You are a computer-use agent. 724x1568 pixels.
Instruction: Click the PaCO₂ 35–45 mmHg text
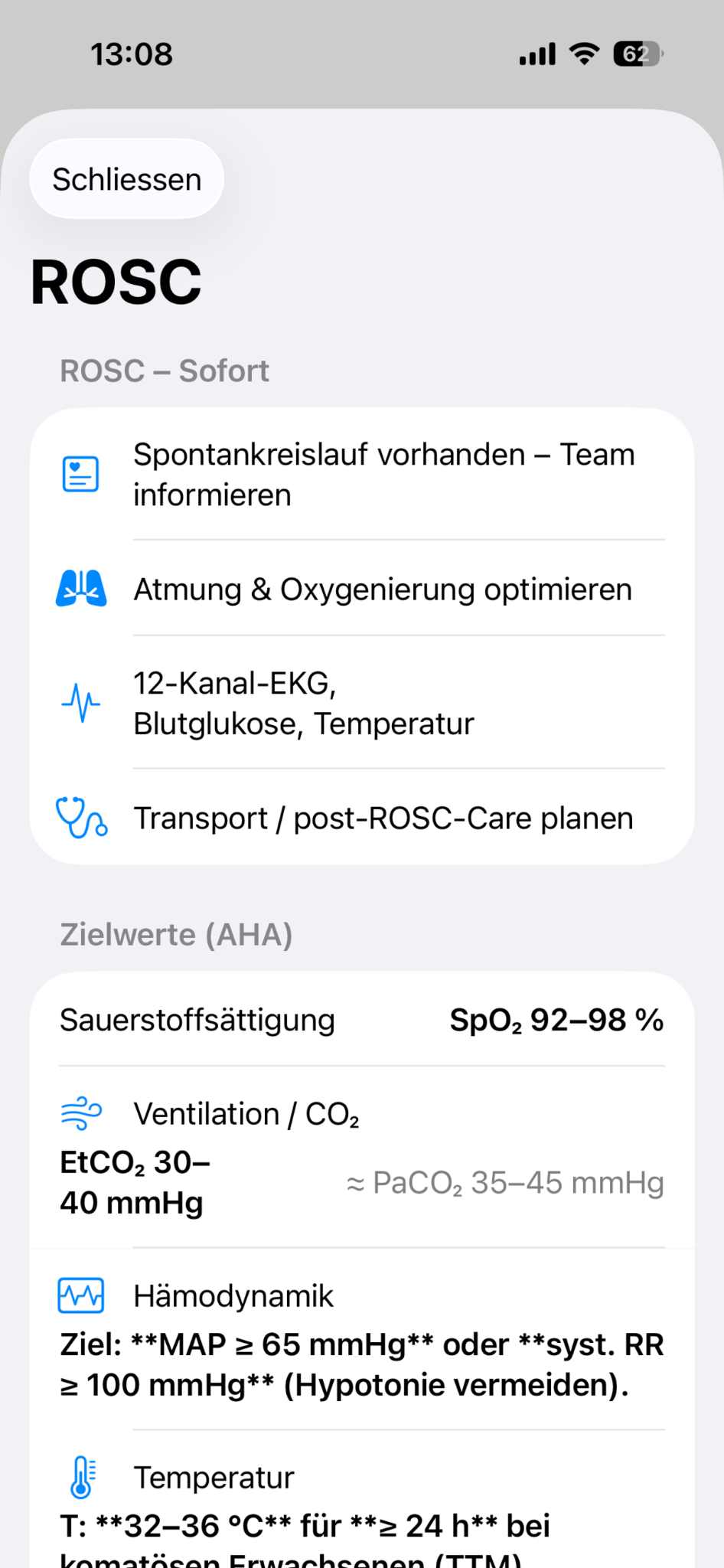[x=505, y=1182]
